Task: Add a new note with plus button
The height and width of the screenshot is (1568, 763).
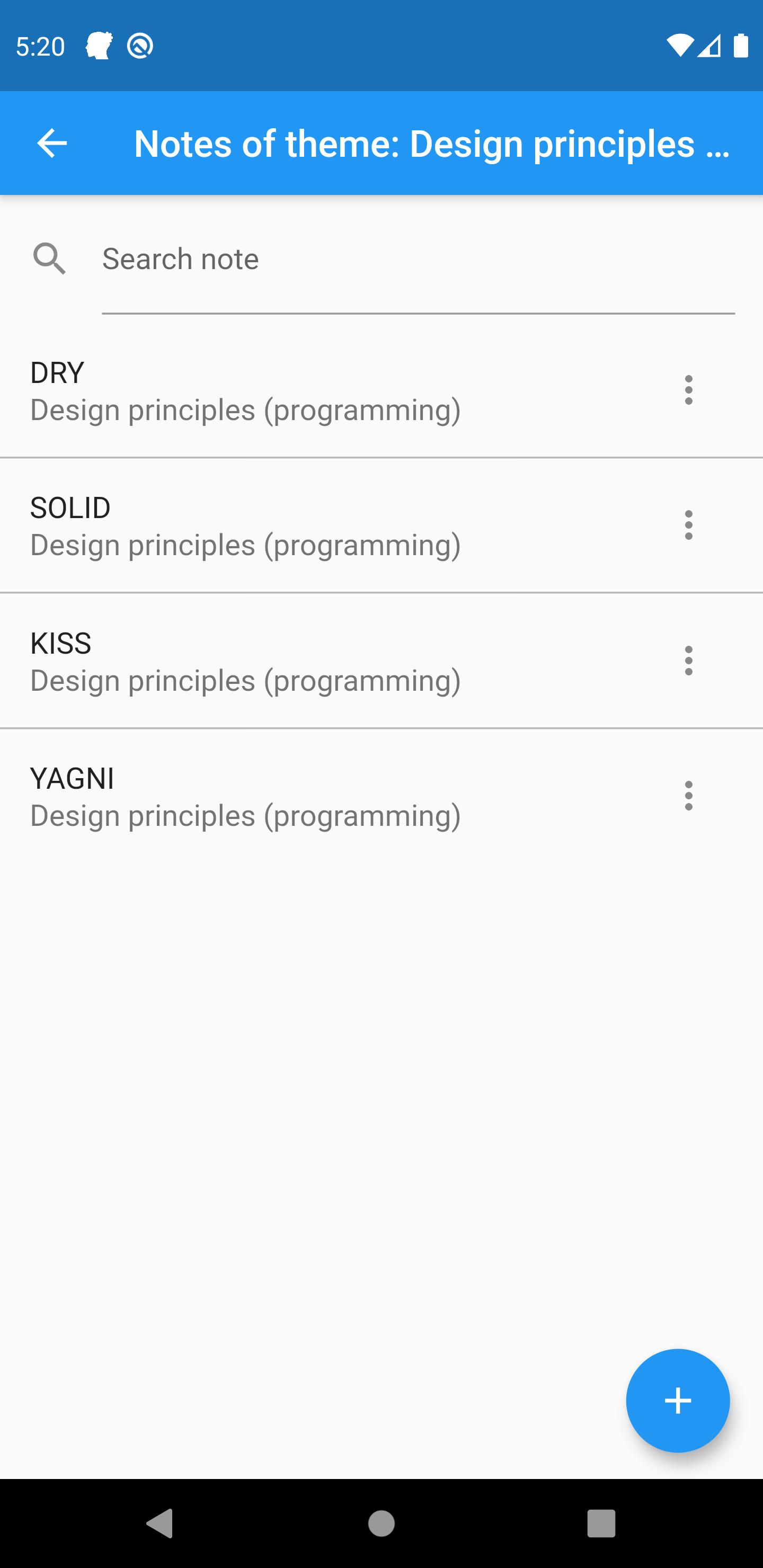Action: pos(677,1401)
